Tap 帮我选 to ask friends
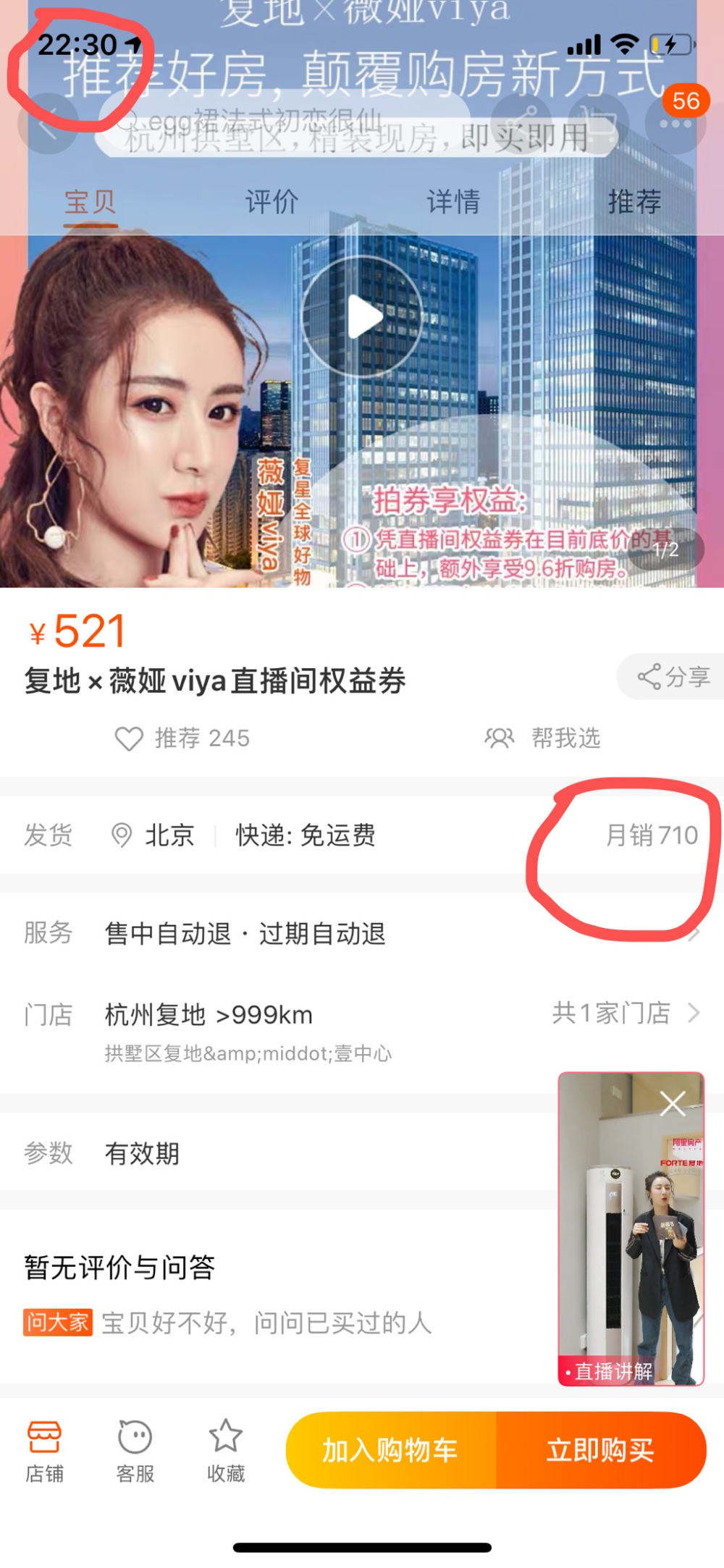 click(543, 738)
